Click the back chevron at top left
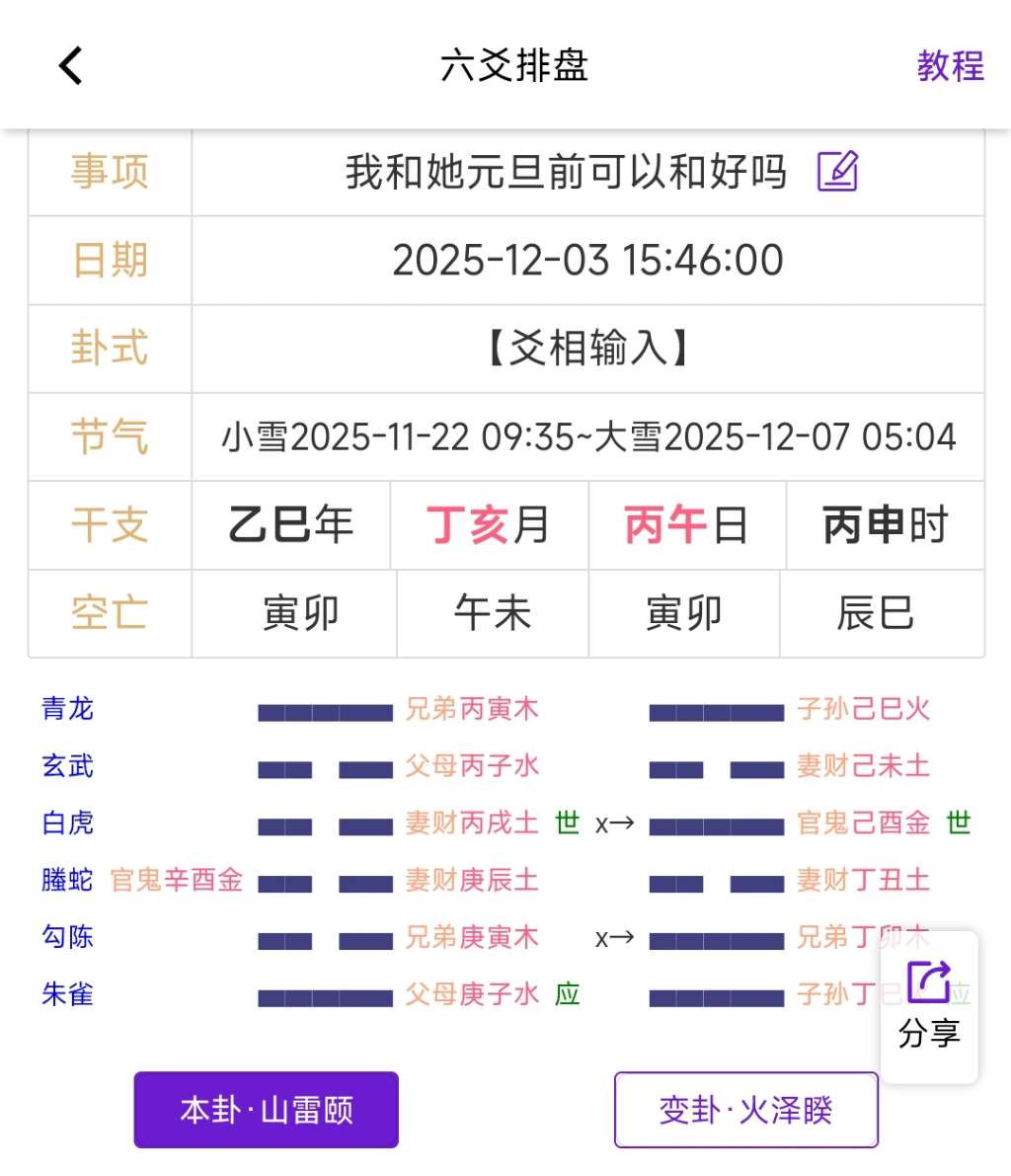Viewport: 1011px width, 1176px height. pos(69,65)
